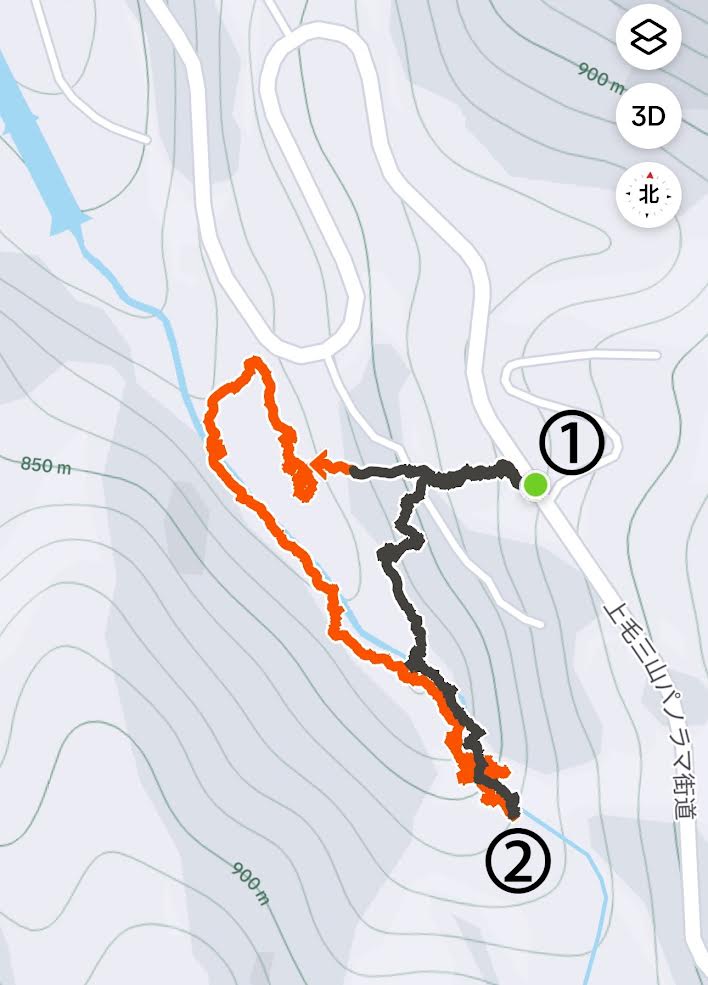Tap the north compass to reorient the map
708x985 pixels.
(648, 194)
